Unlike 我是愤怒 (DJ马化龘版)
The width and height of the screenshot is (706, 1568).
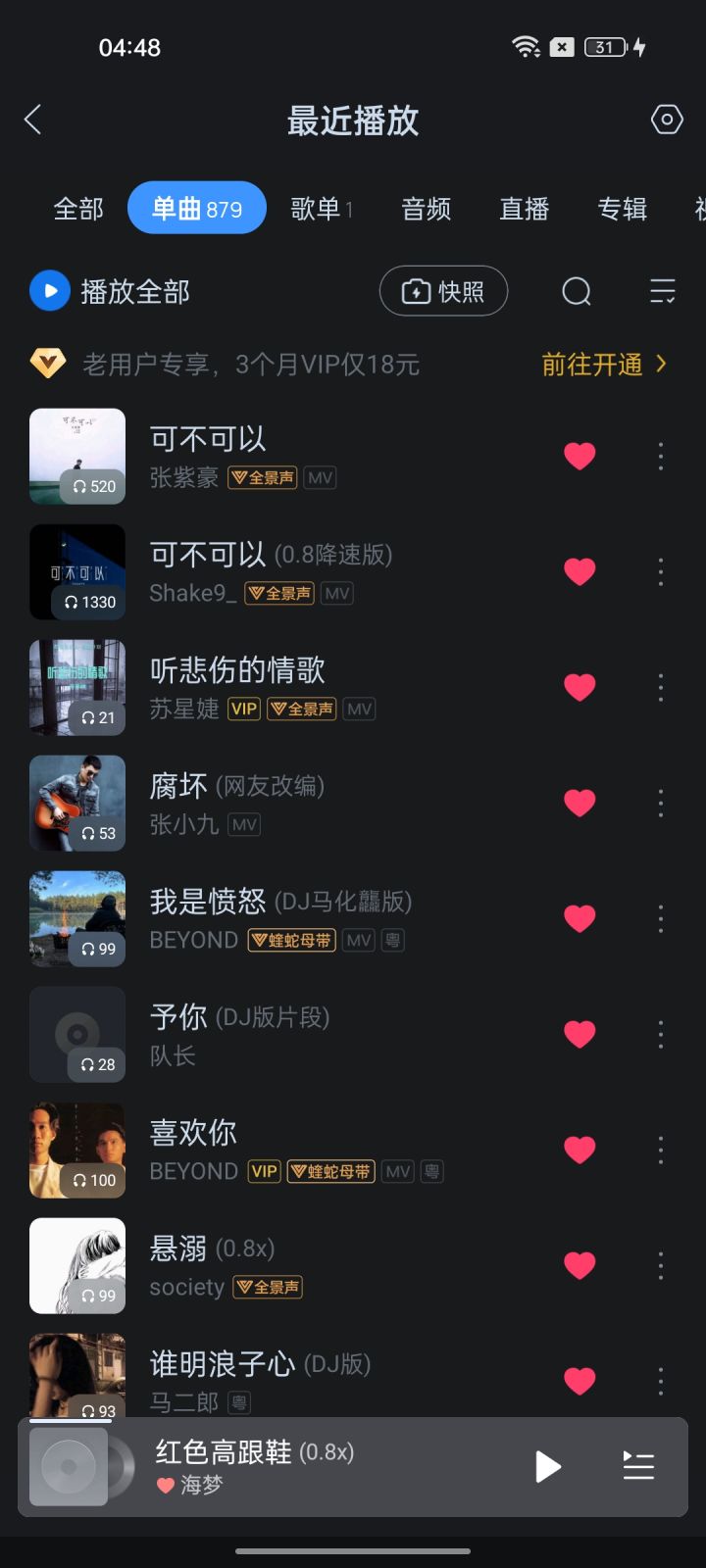tap(580, 918)
